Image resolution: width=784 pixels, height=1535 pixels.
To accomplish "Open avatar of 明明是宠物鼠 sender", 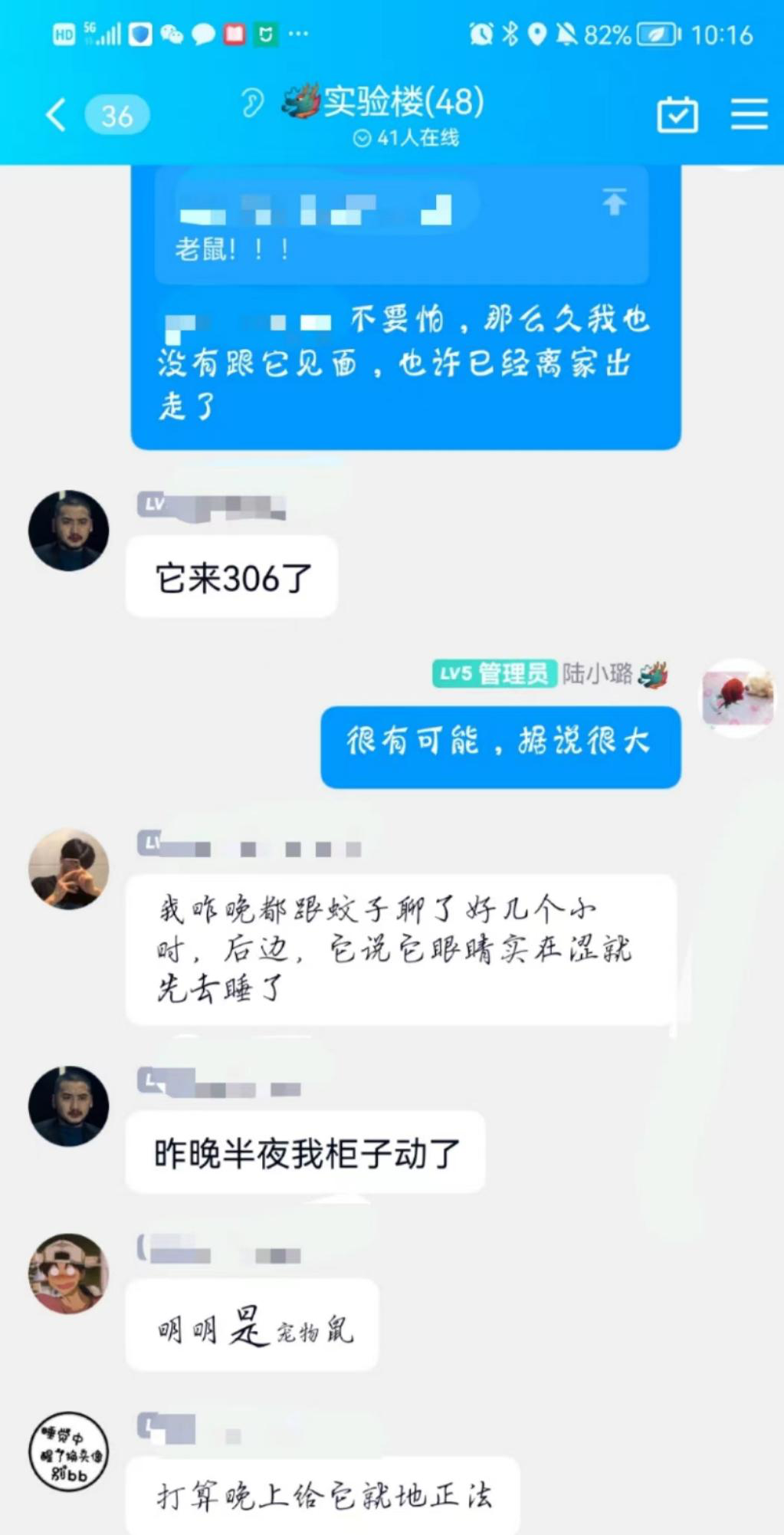I will [x=68, y=1274].
